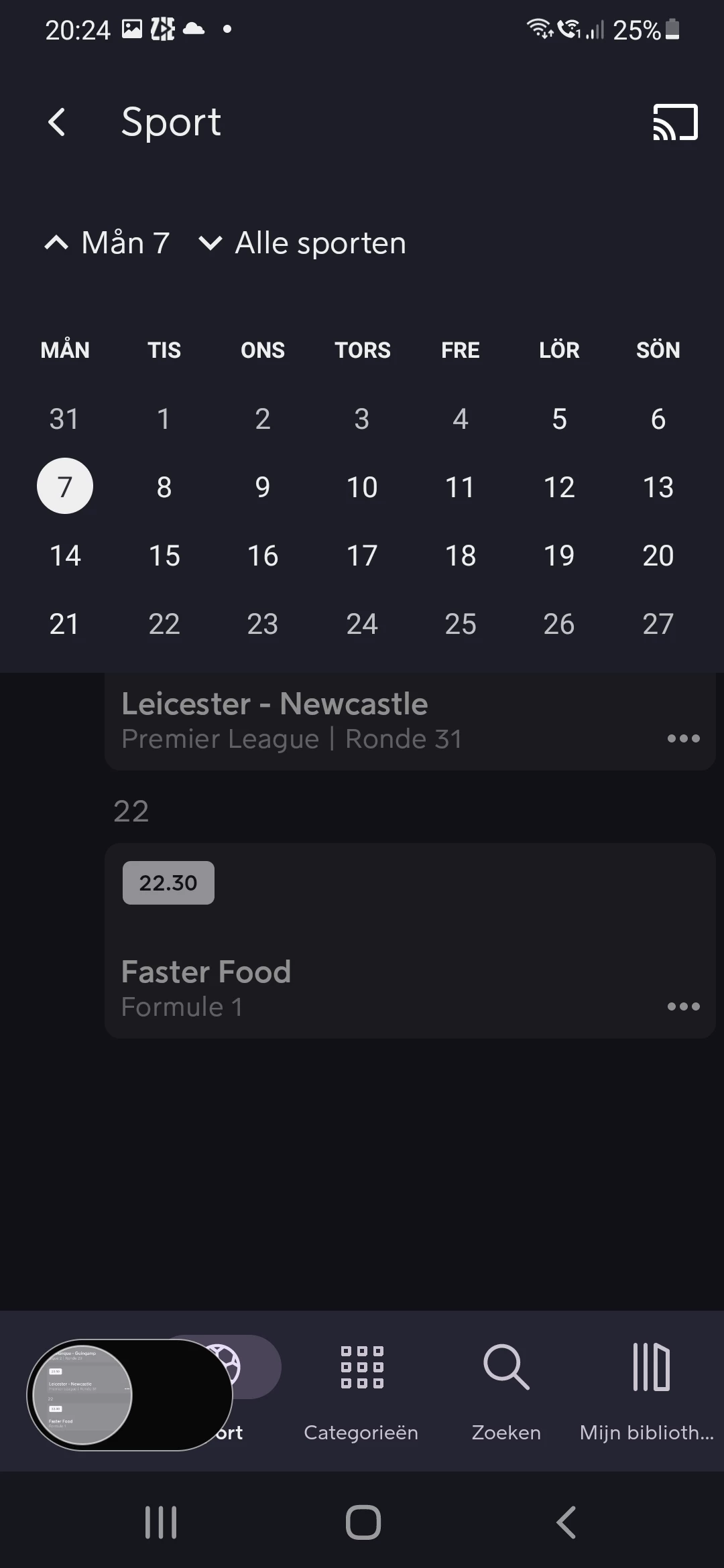Tap the system home button
This screenshot has width=724, height=1568.
(x=363, y=1522)
